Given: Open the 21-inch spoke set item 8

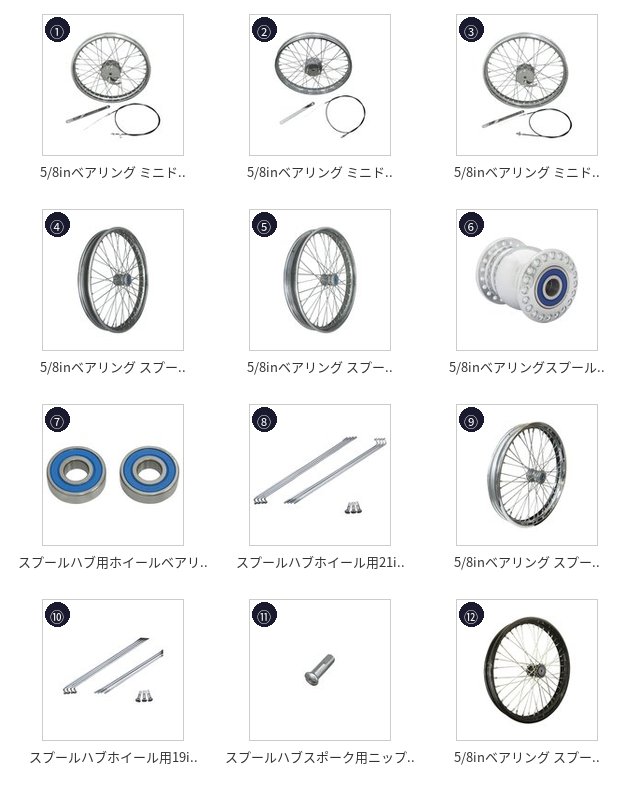Looking at the screenshot, I should tap(320, 475).
